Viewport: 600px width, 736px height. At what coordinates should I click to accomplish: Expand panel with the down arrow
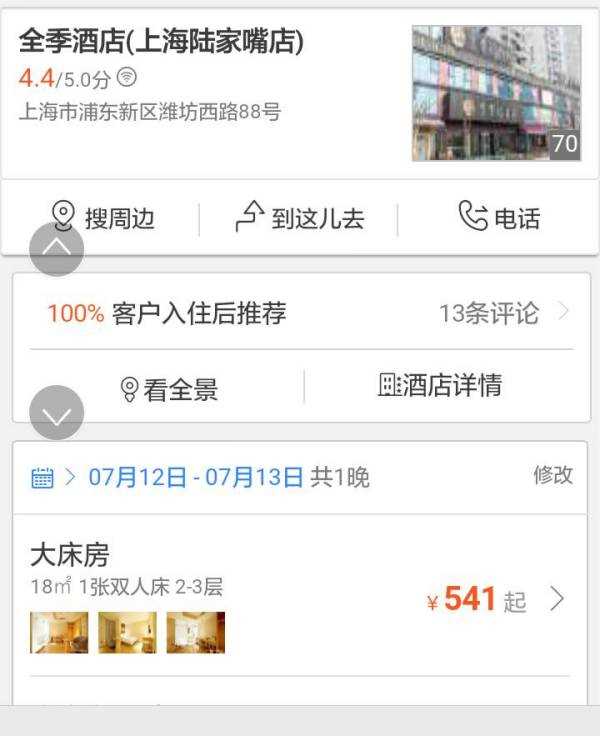click(57, 413)
